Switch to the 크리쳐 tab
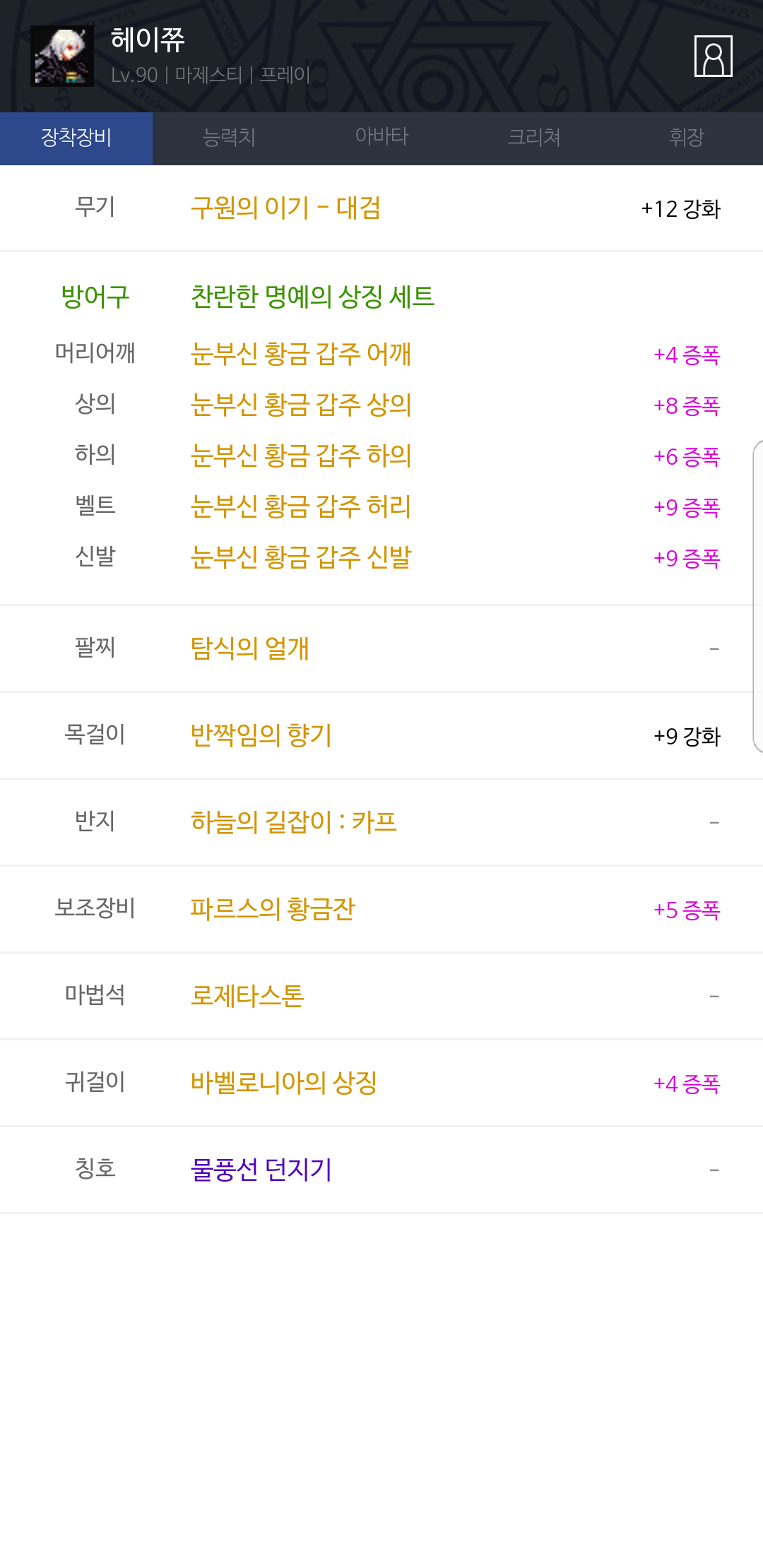Viewport: 763px width, 1568px height. pyautogui.click(x=534, y=138)
